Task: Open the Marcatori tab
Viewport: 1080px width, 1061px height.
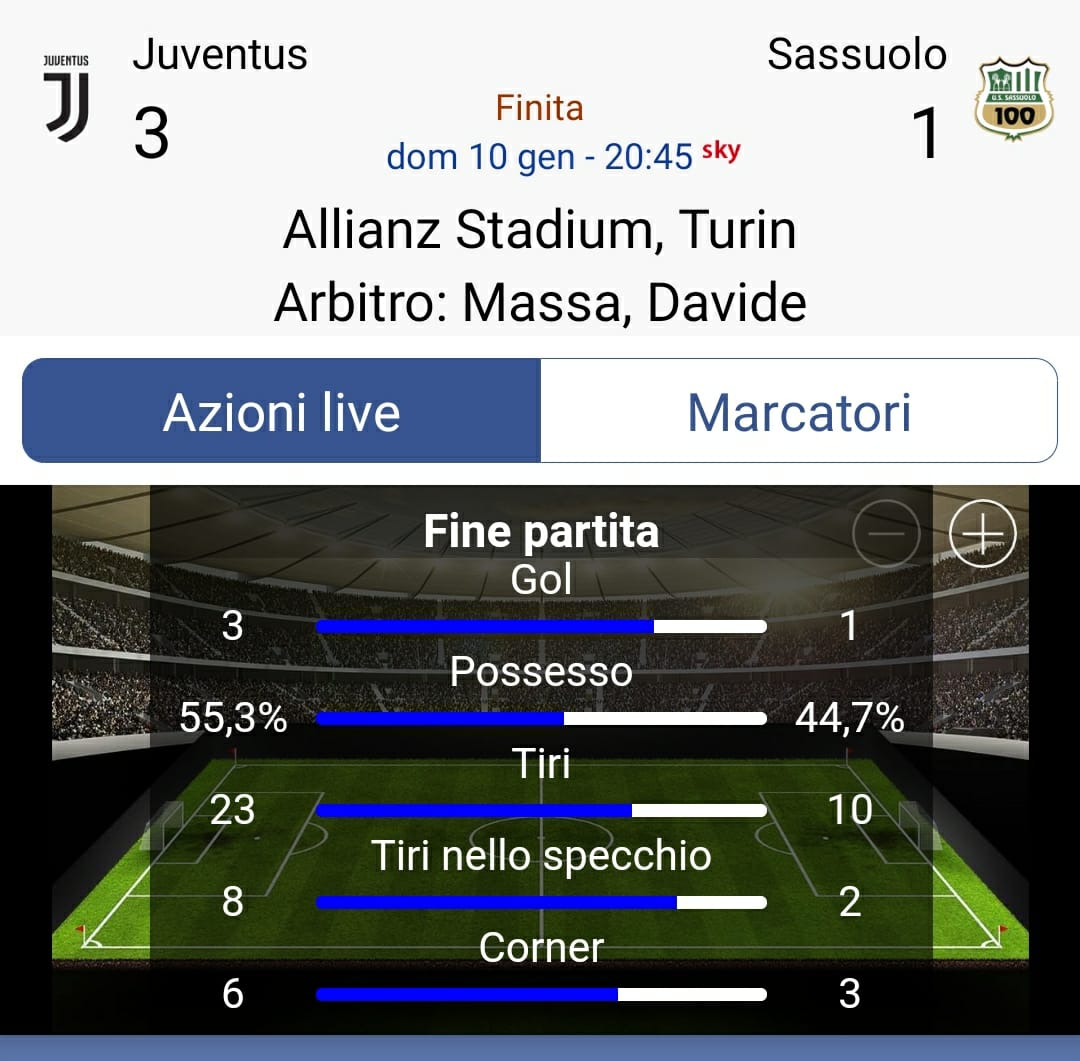Action: coord(799,411)
